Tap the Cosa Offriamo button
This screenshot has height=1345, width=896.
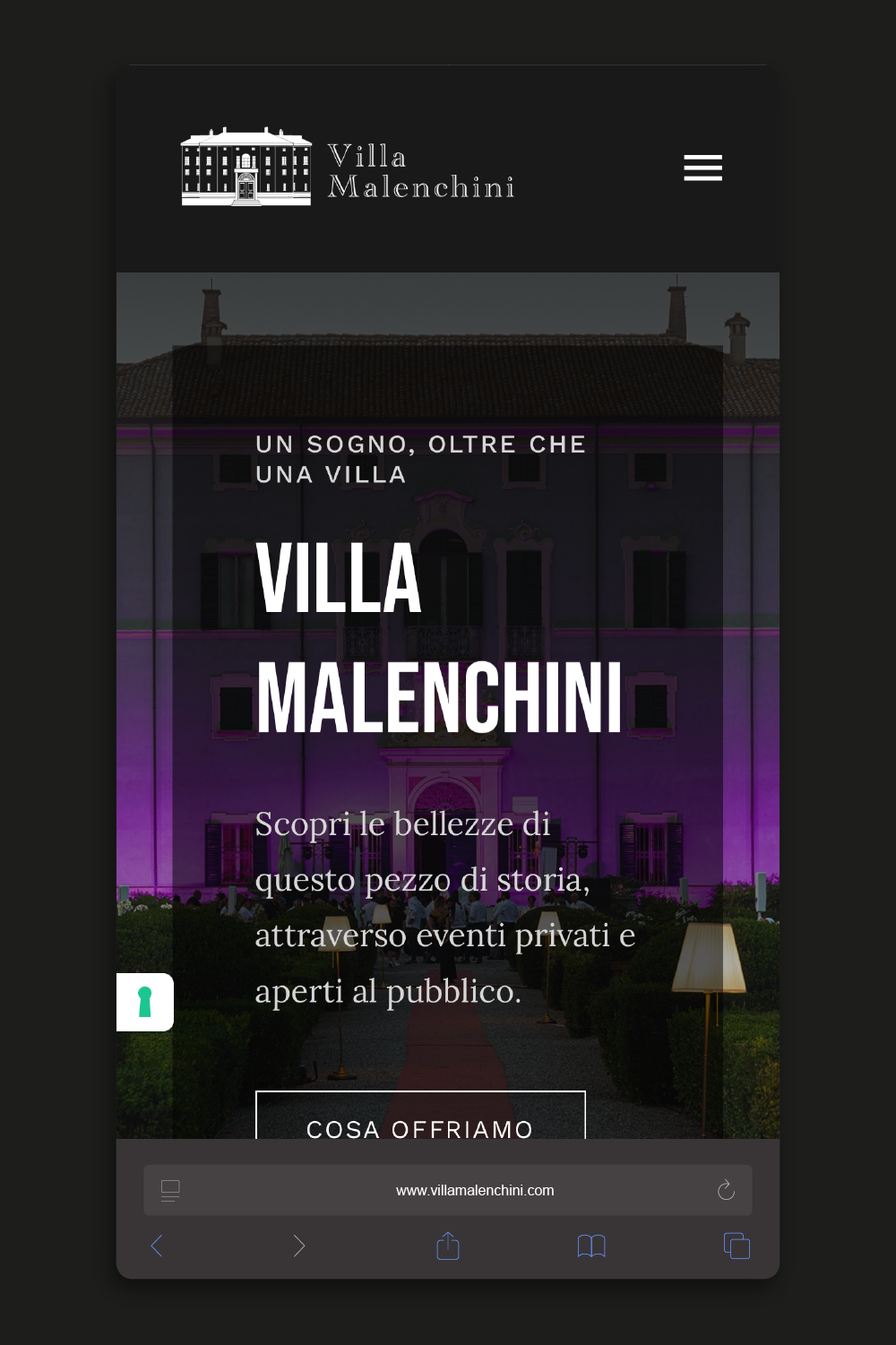[x=420, y=1118]
